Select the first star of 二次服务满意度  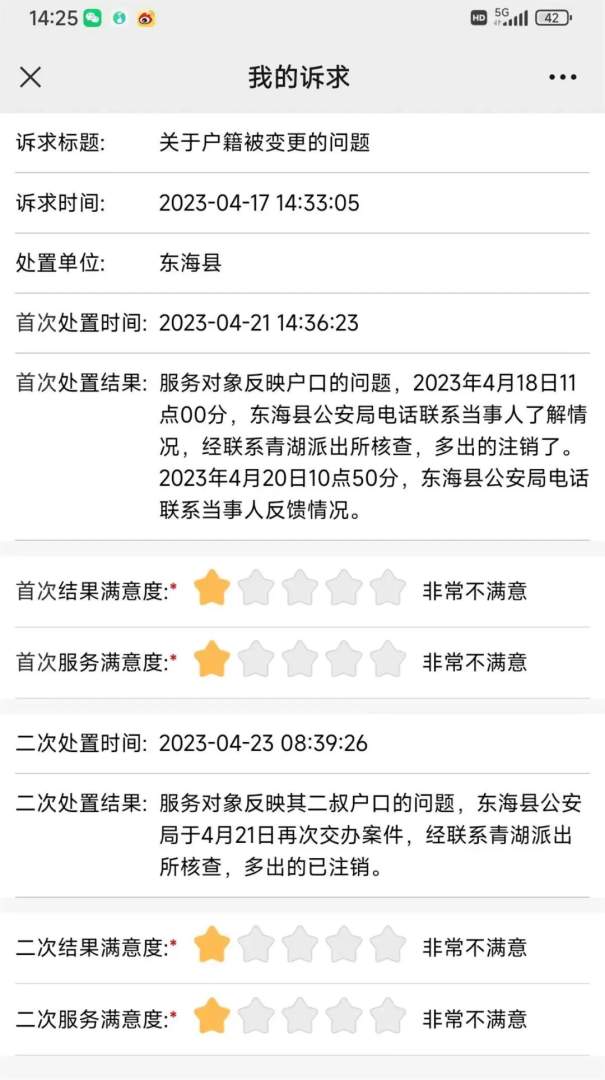click(x=212, y=1017)
